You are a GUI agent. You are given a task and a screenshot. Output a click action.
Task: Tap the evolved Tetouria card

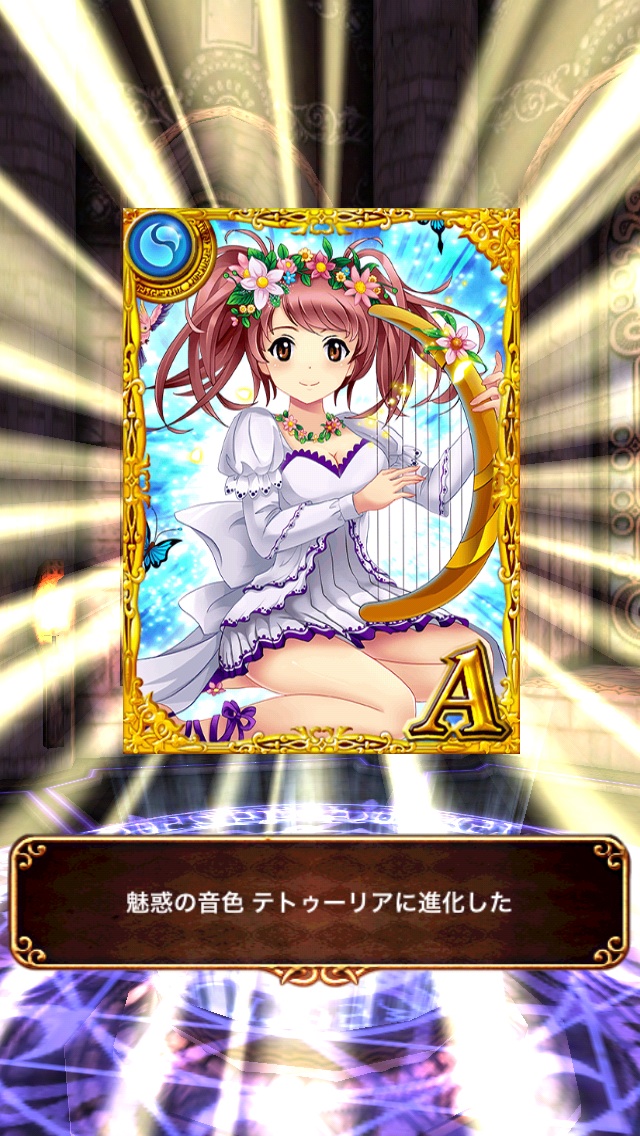coord(320,480)
